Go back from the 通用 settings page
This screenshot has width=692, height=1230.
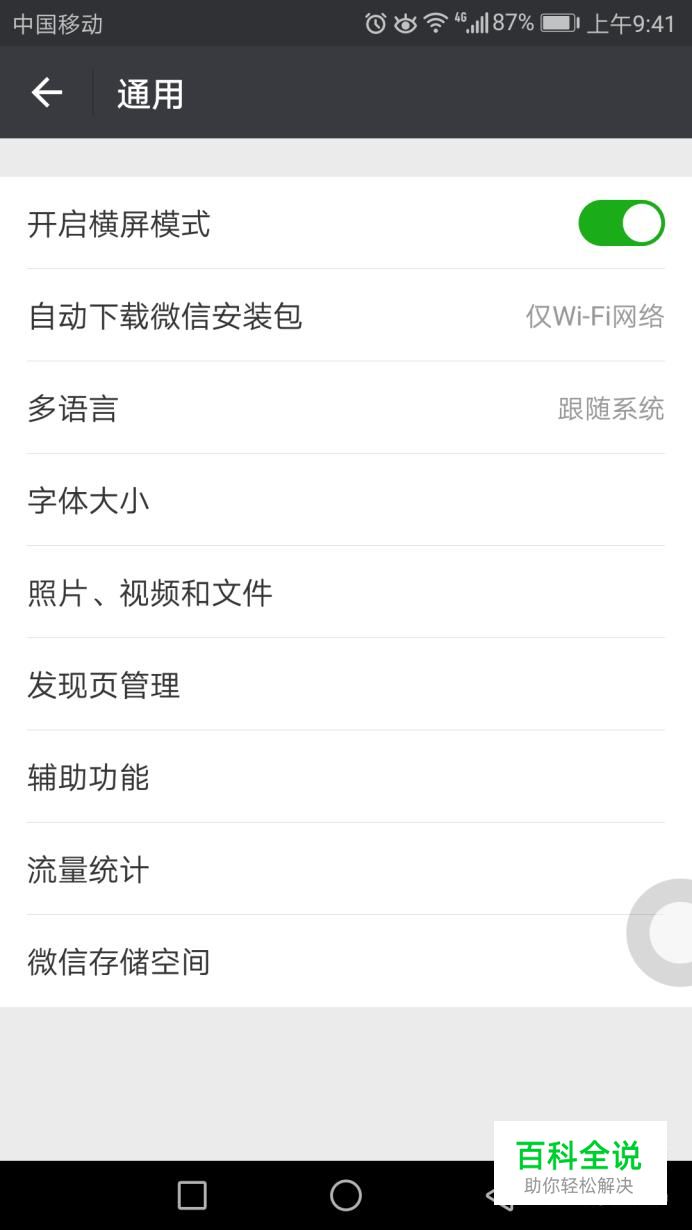click(x=47, y=93)
